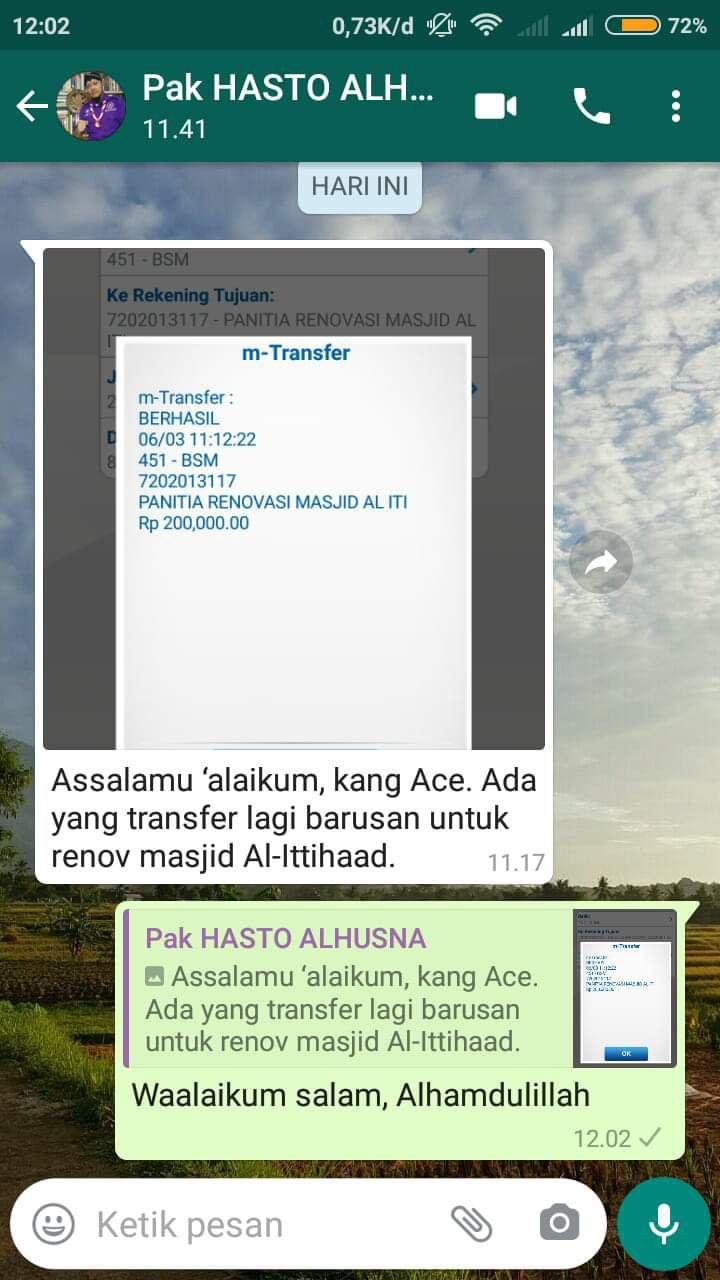Forward the m-Transfer image message
The width and height of the screenshot is (720, 1280).
coord(601,563)
